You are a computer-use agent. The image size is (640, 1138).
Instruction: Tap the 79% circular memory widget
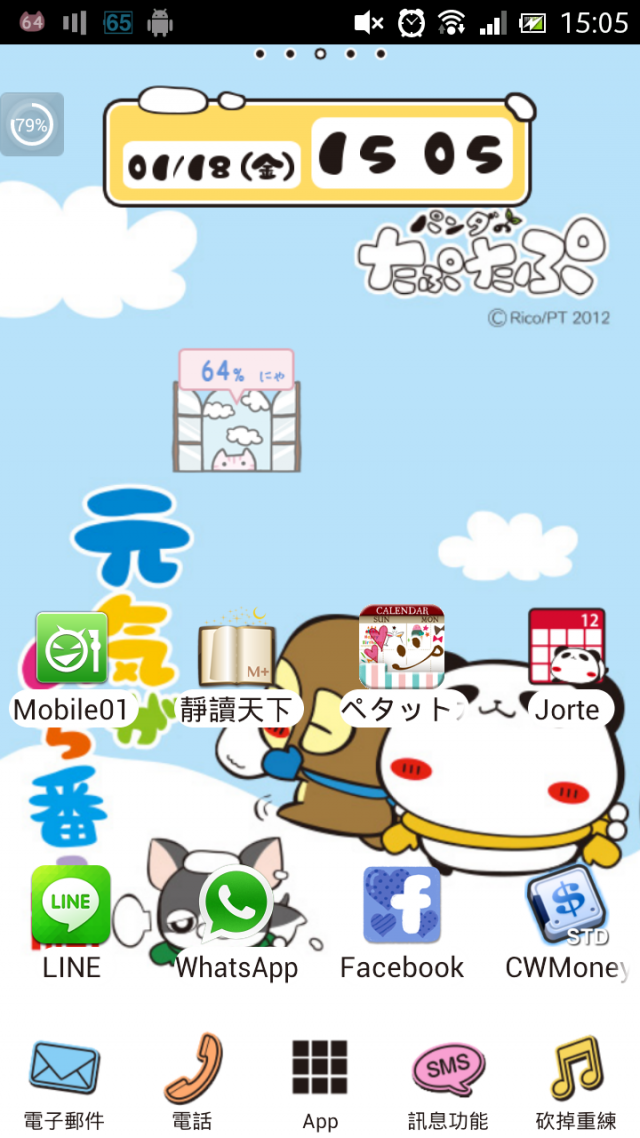click(x=32, y=125)
